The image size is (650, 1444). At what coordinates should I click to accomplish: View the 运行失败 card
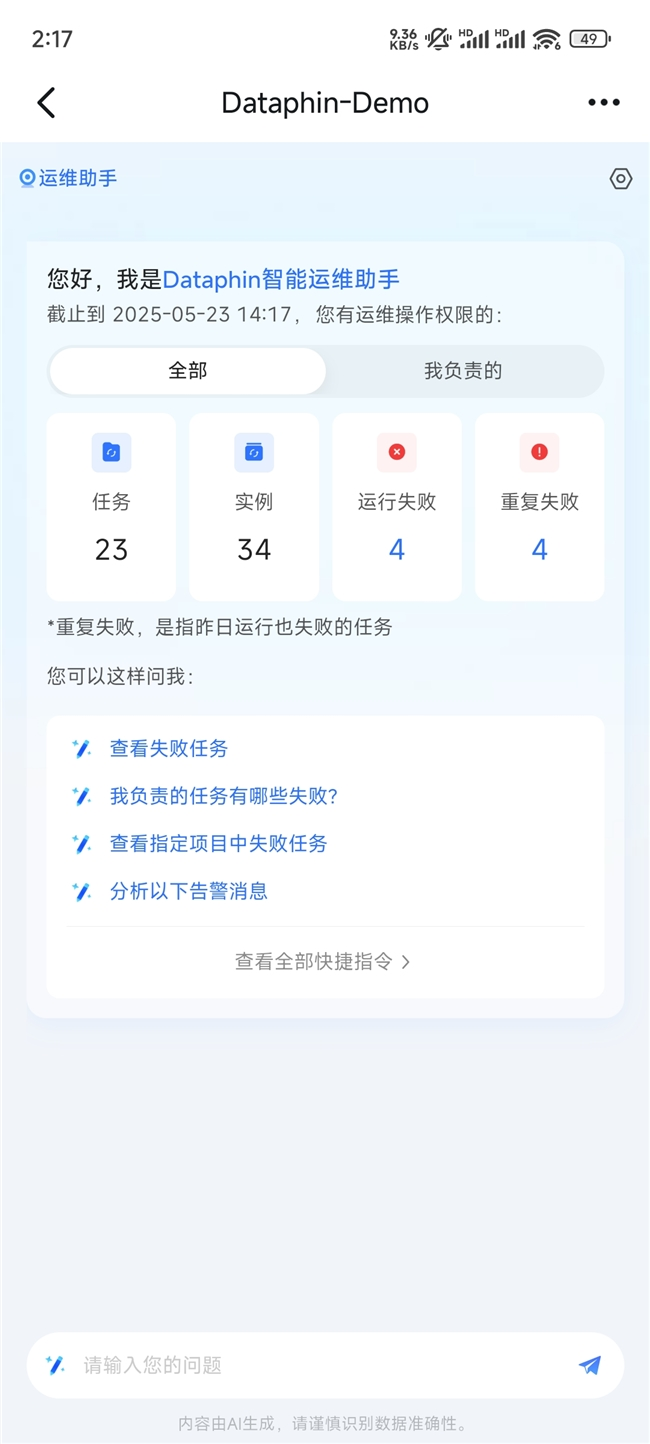coord(397,507)
